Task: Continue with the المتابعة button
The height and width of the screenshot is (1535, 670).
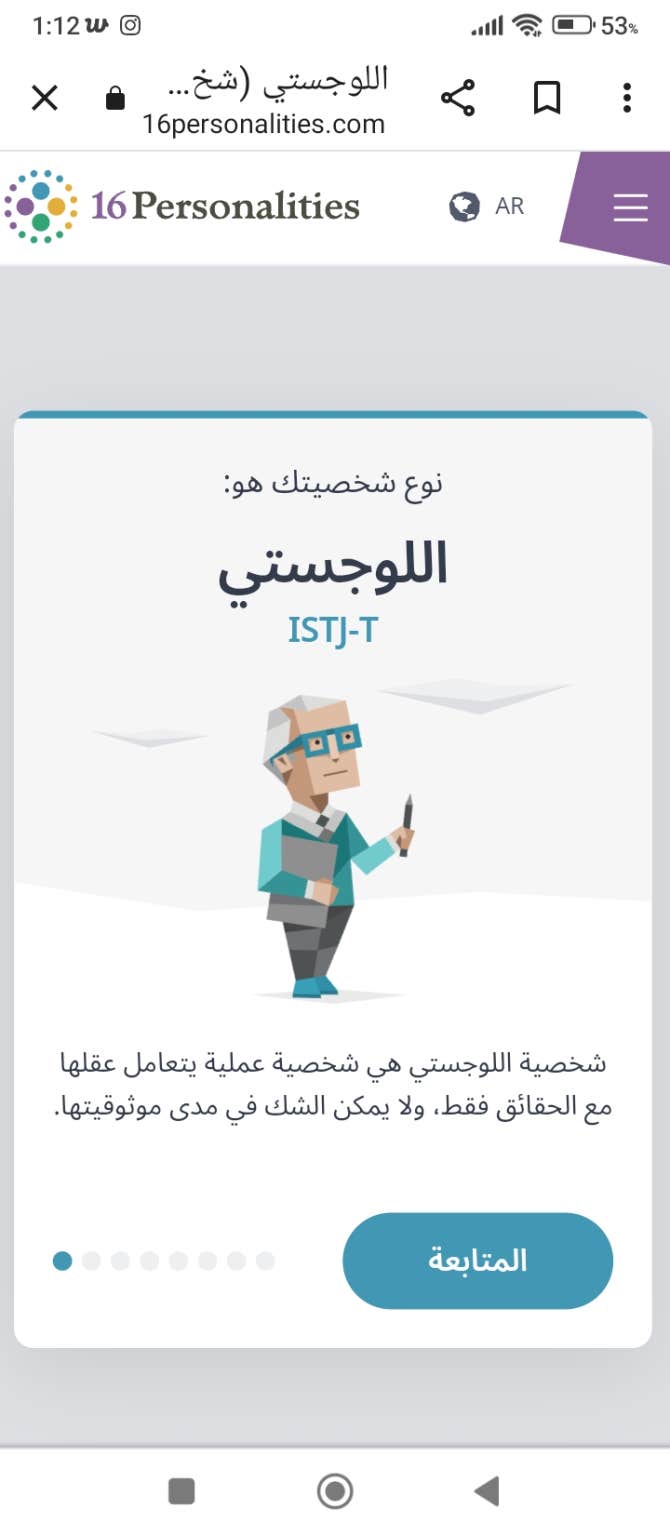Action: (477, 1260)
